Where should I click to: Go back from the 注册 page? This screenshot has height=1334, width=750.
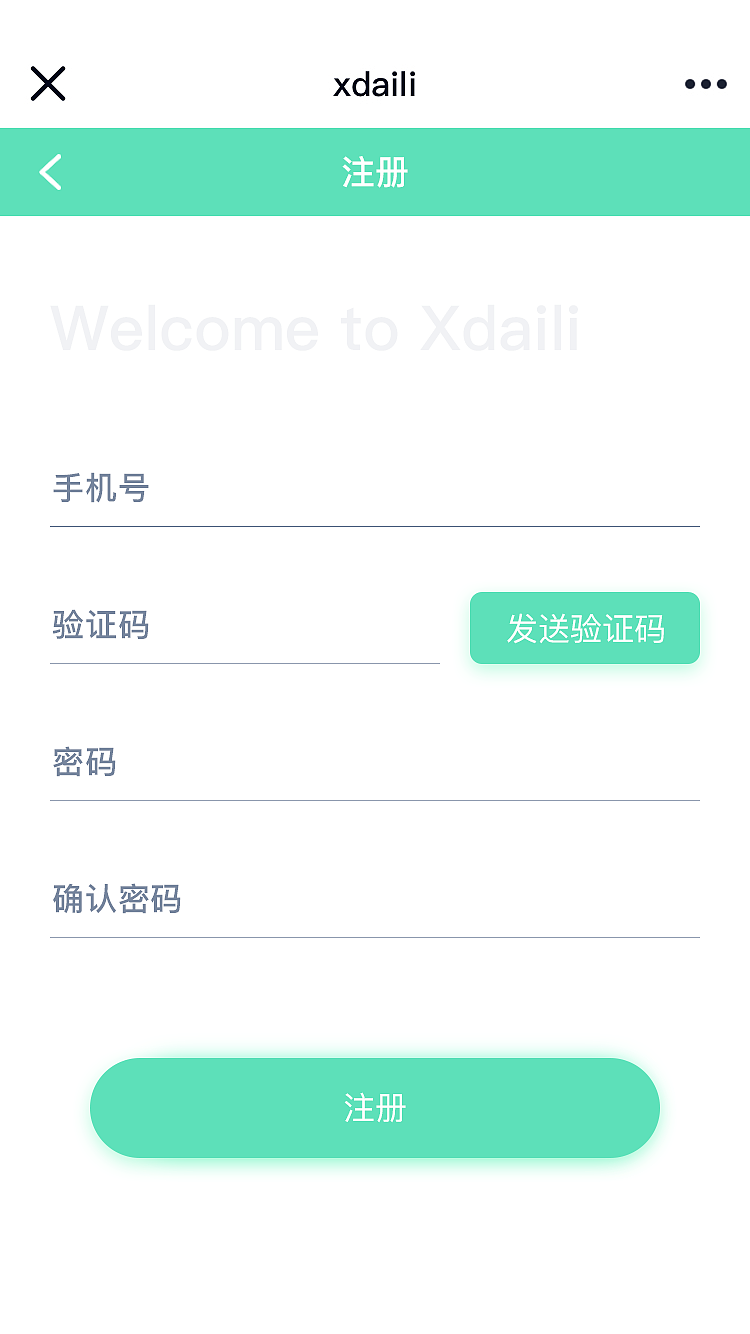[x=51, y=172]
